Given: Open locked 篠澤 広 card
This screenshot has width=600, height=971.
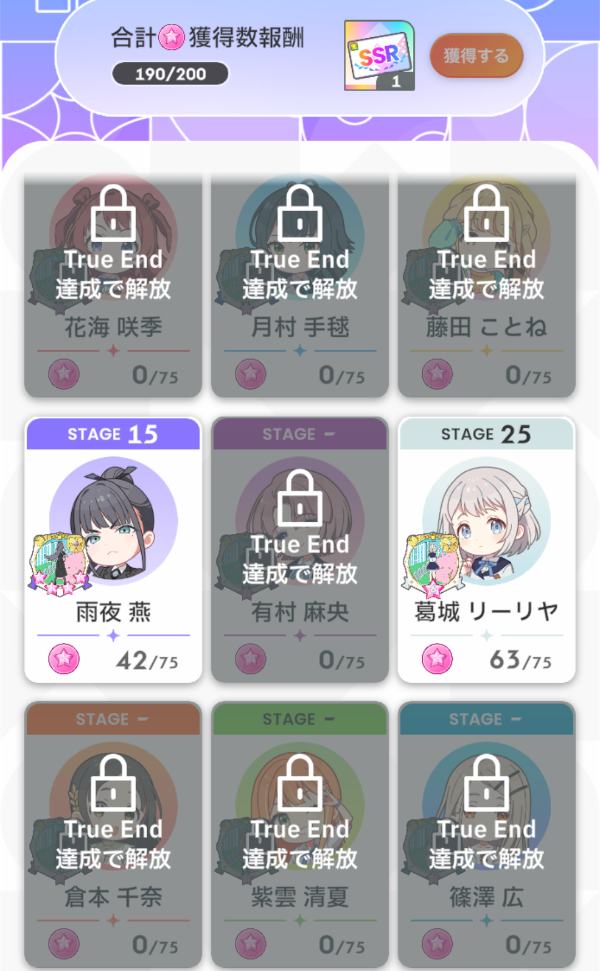Looking at the screenshot, I should 486,835.
